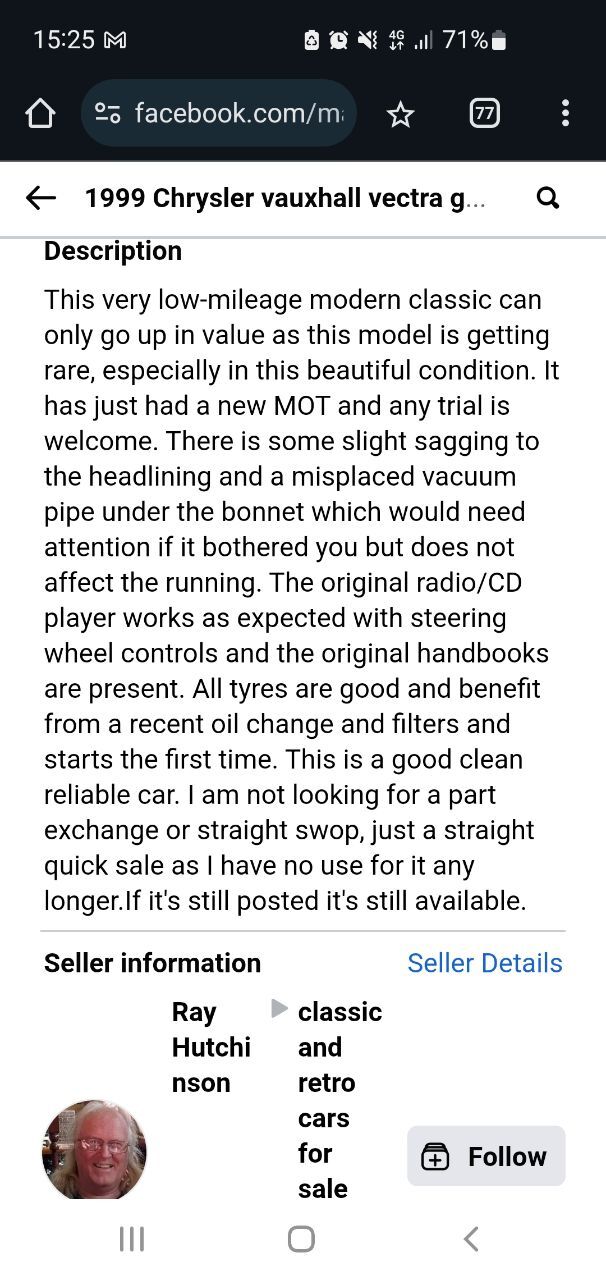Open classic and retro cars for sale group
Image resolution: width=606 pixels, height=1280 pixels.
[340, 1100]
